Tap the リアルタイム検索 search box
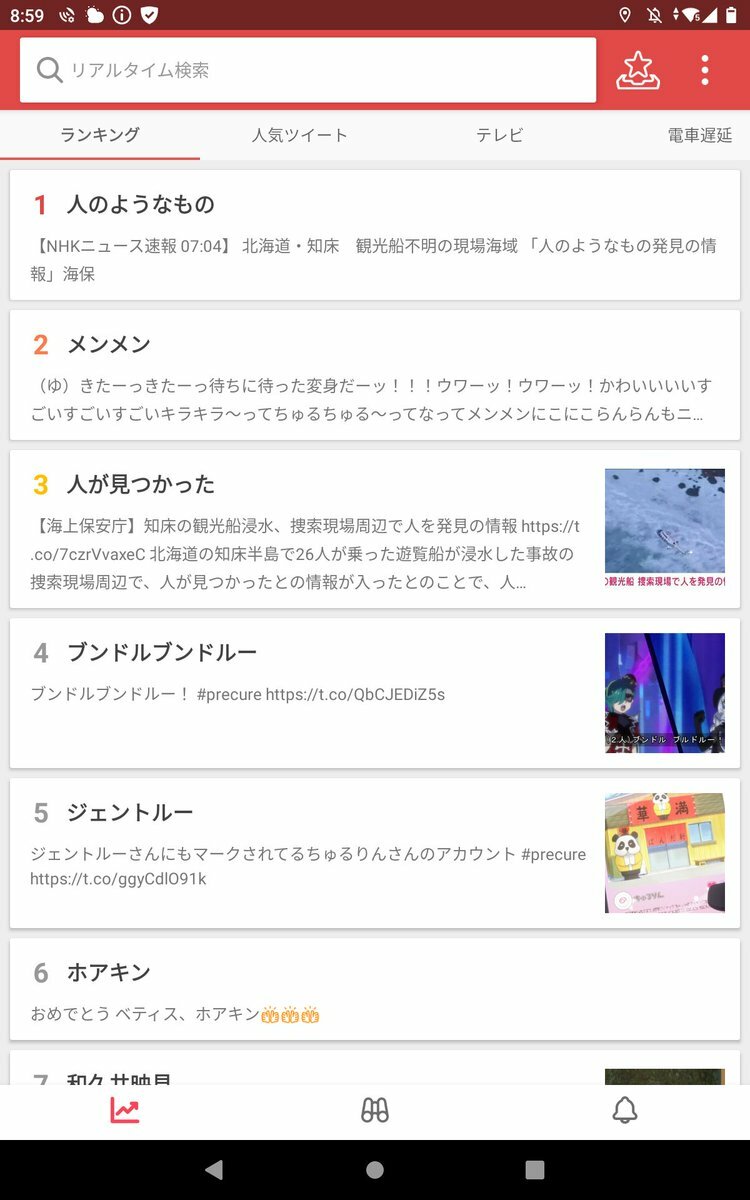 pyautogui.click(x=308, y=70)
